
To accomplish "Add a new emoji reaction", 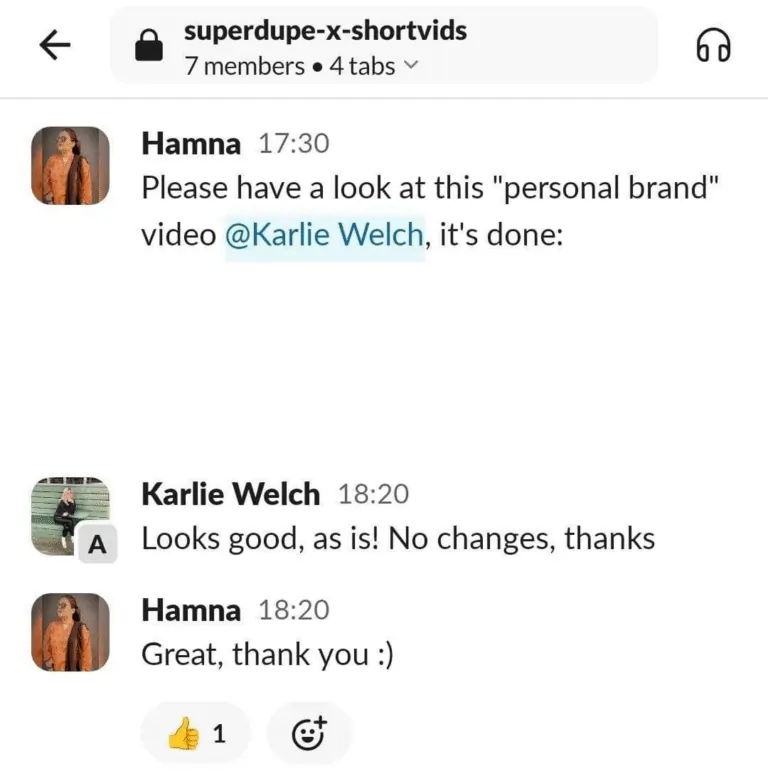I will 307,735.
